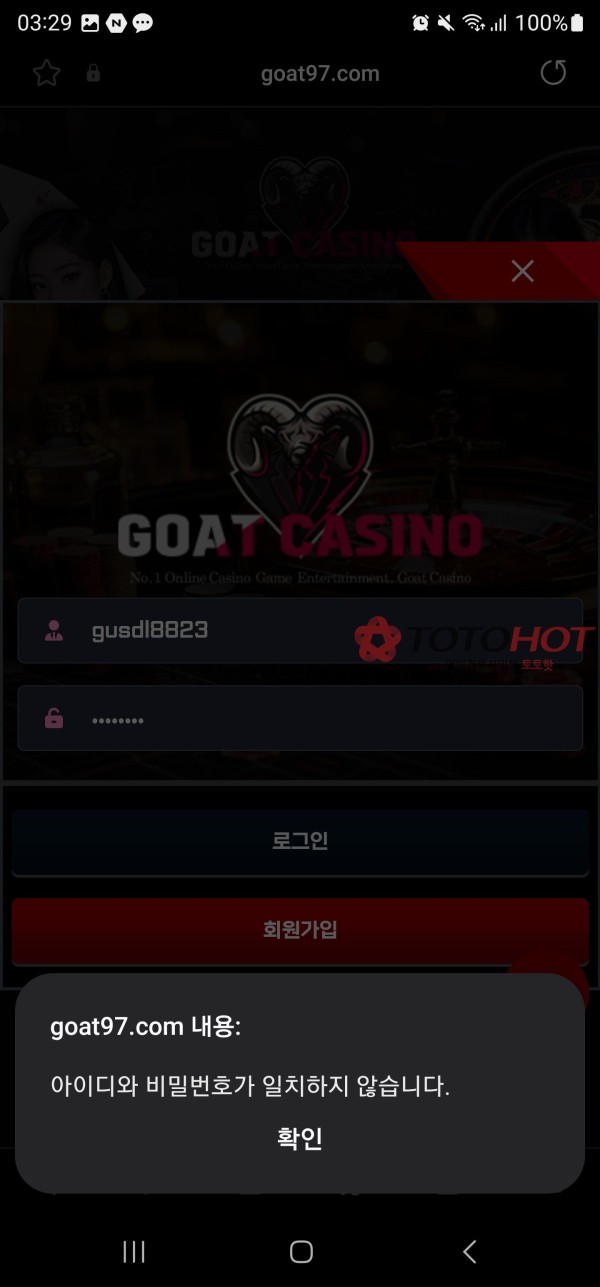Close the login popup with the X
Image resolution: width=600 pixels, height=1287 pixels.
pos(522,270)
